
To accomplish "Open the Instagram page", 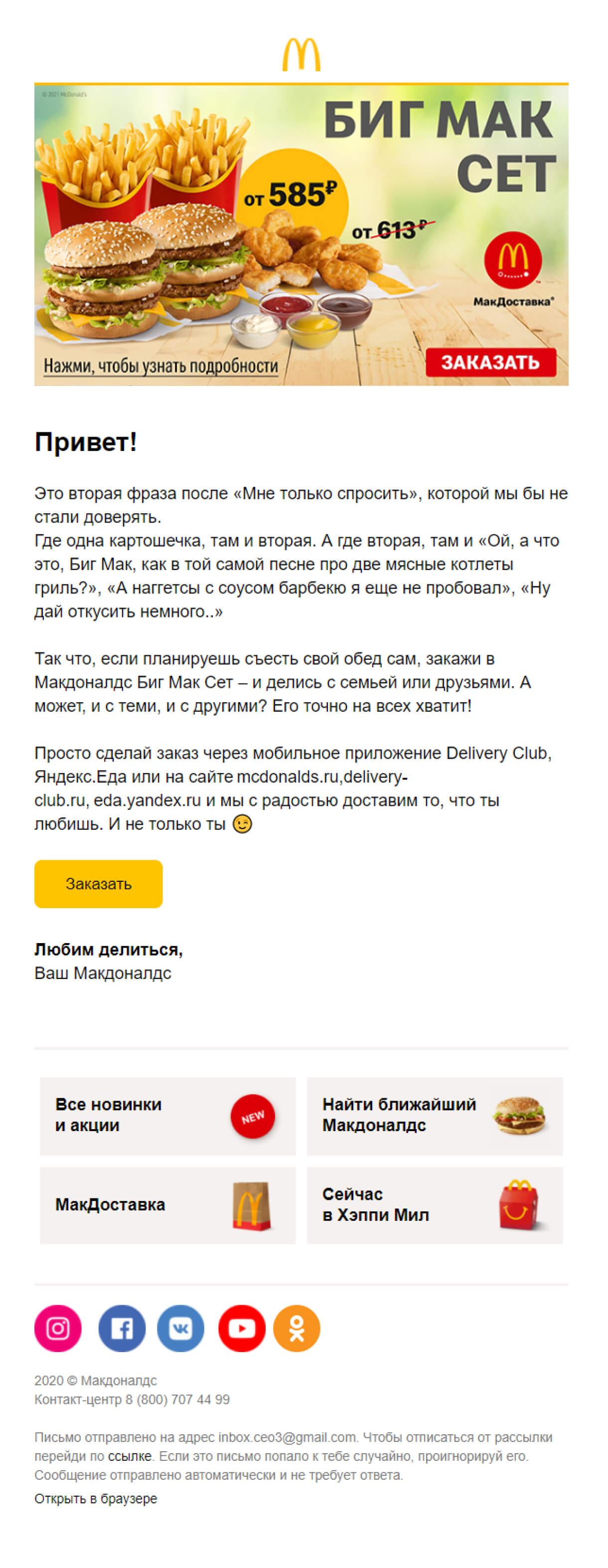I will [x=58, y=1328].
